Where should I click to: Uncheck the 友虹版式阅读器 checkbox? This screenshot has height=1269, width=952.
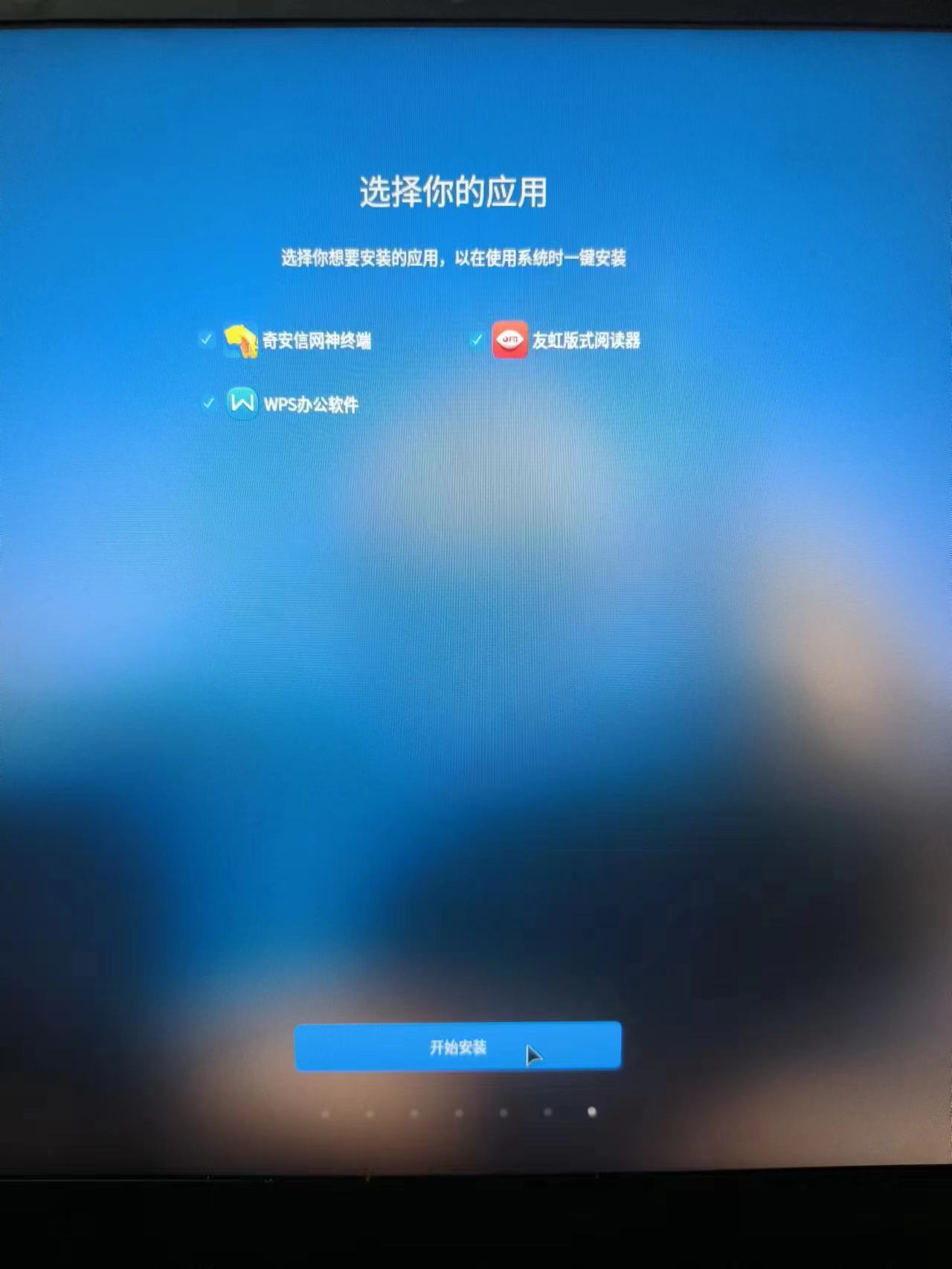476,340
